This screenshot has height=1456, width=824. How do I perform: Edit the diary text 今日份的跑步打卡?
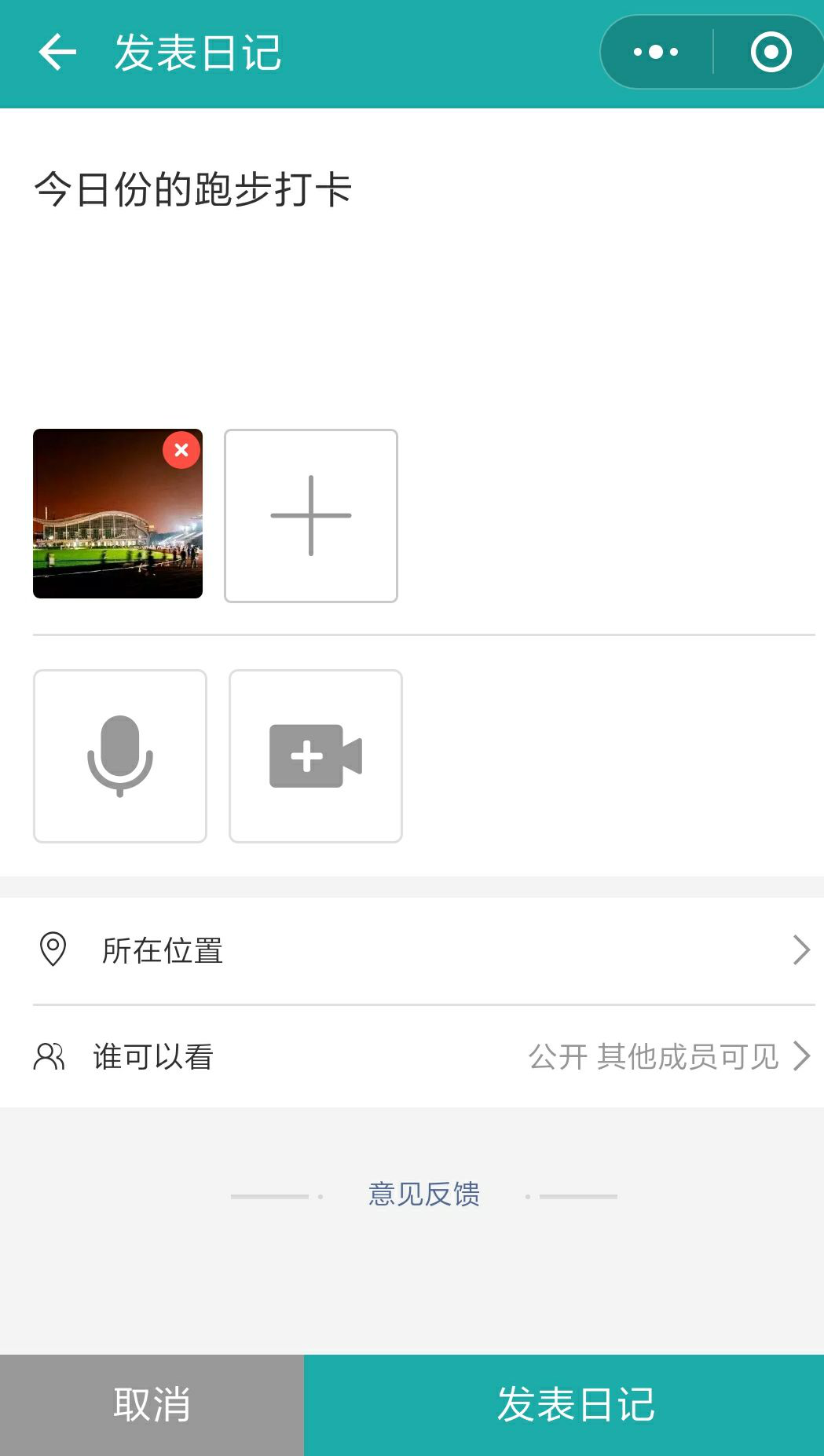(193, 190)
